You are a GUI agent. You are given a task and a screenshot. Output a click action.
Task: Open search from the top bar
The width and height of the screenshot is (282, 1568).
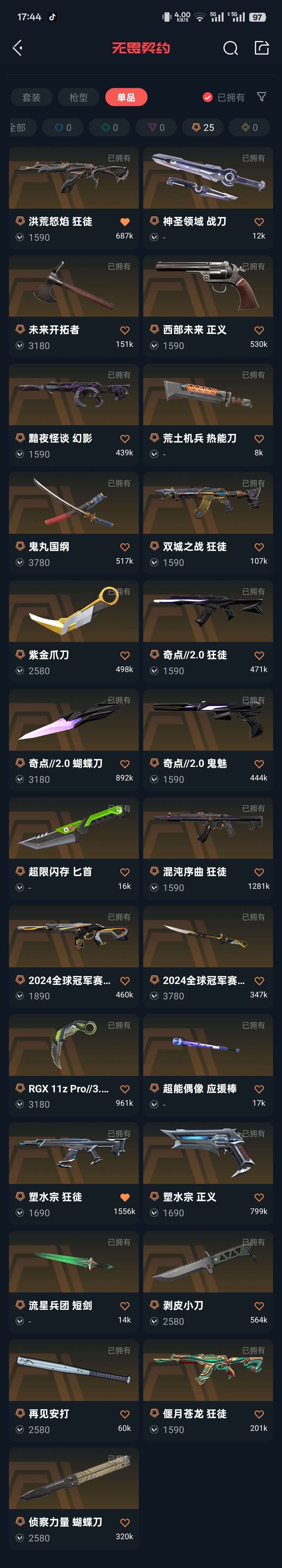click(230, 48)
